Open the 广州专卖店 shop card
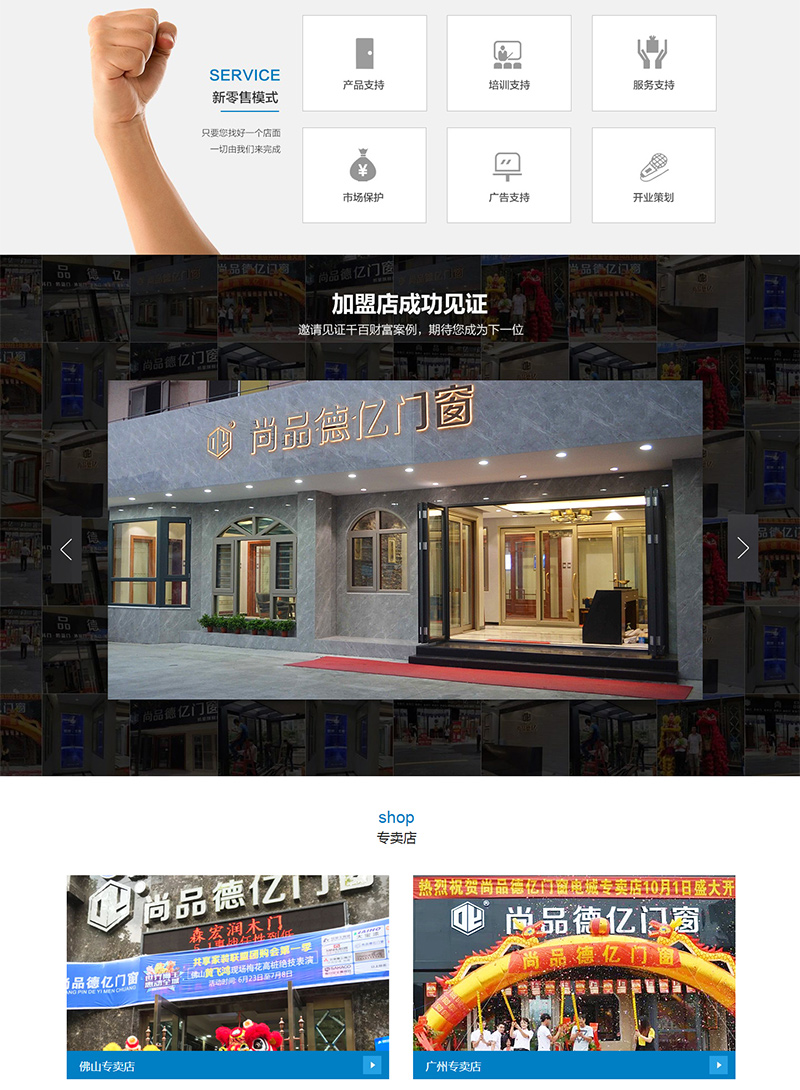800x1090 pixels. point(574,962)
